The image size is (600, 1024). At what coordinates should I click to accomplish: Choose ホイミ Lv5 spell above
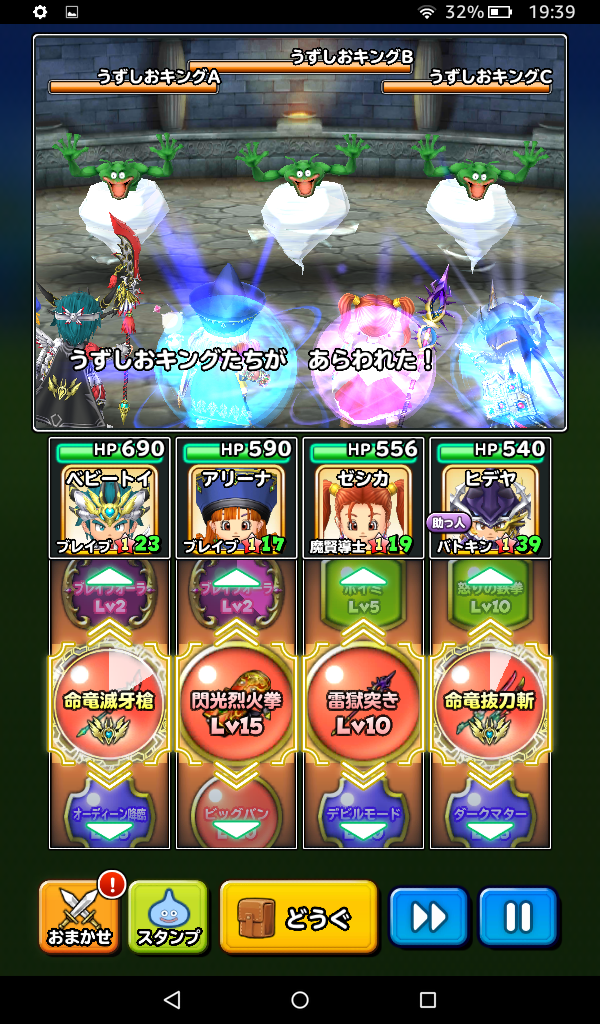click(363, 595)
